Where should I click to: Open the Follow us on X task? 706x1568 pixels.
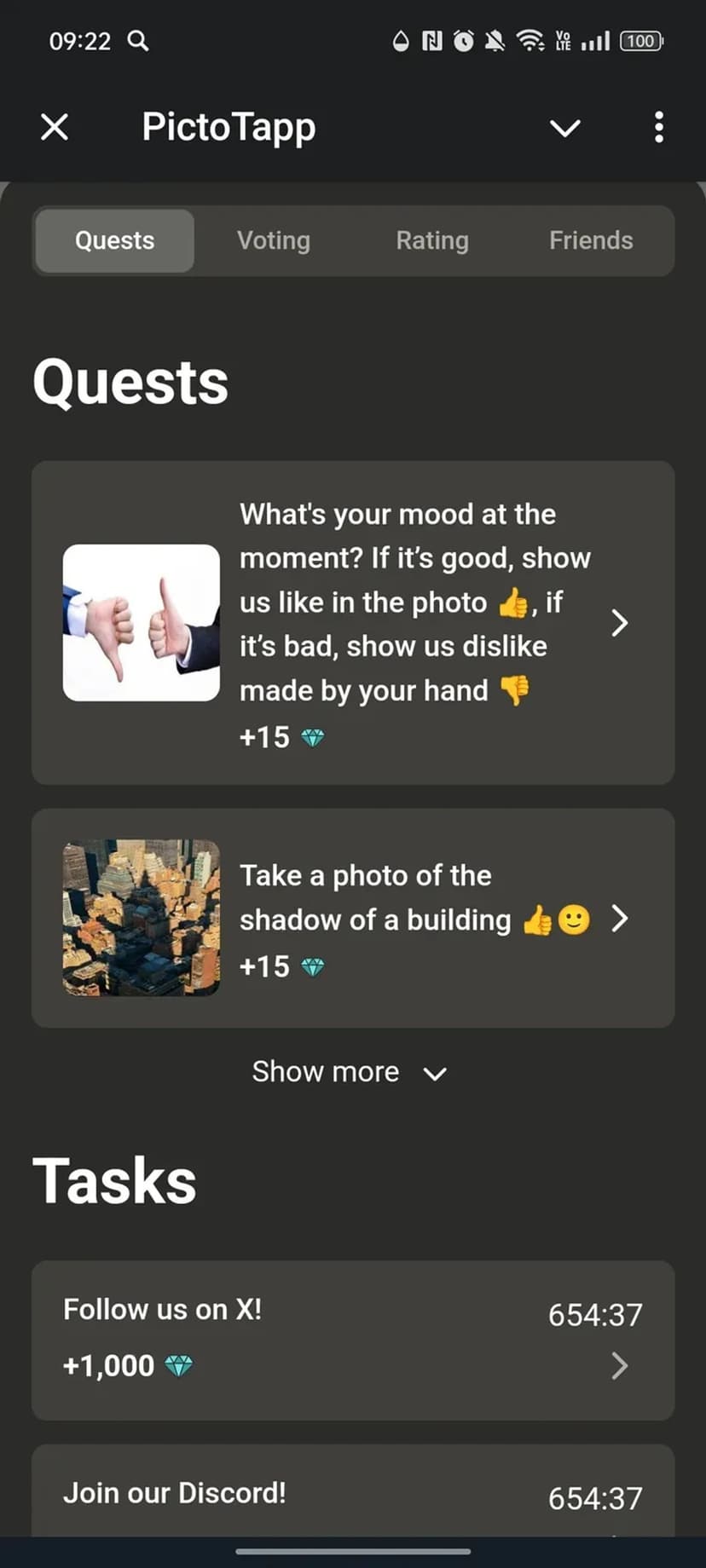[x=353, y=1340]
